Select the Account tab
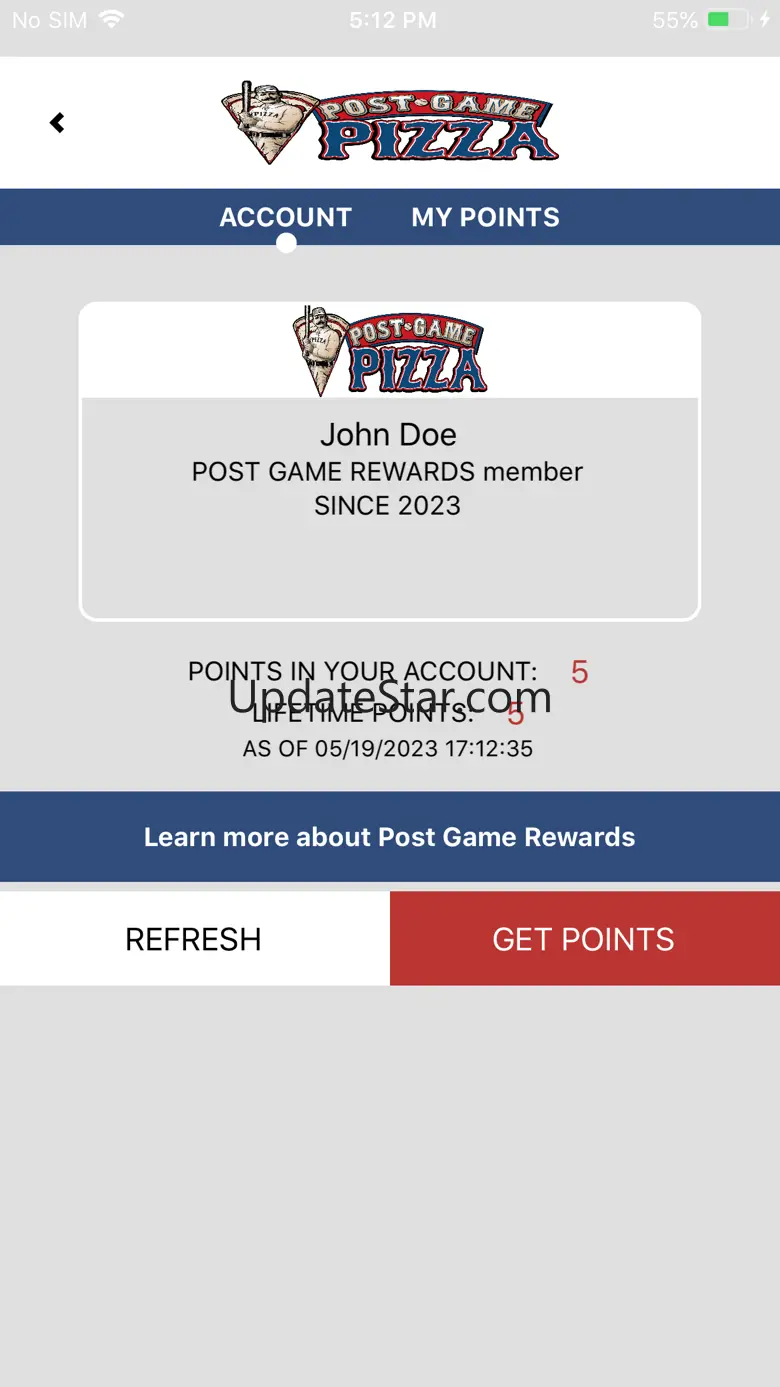This screenshot has width=780, height=1387. click(x=285, y=217)
